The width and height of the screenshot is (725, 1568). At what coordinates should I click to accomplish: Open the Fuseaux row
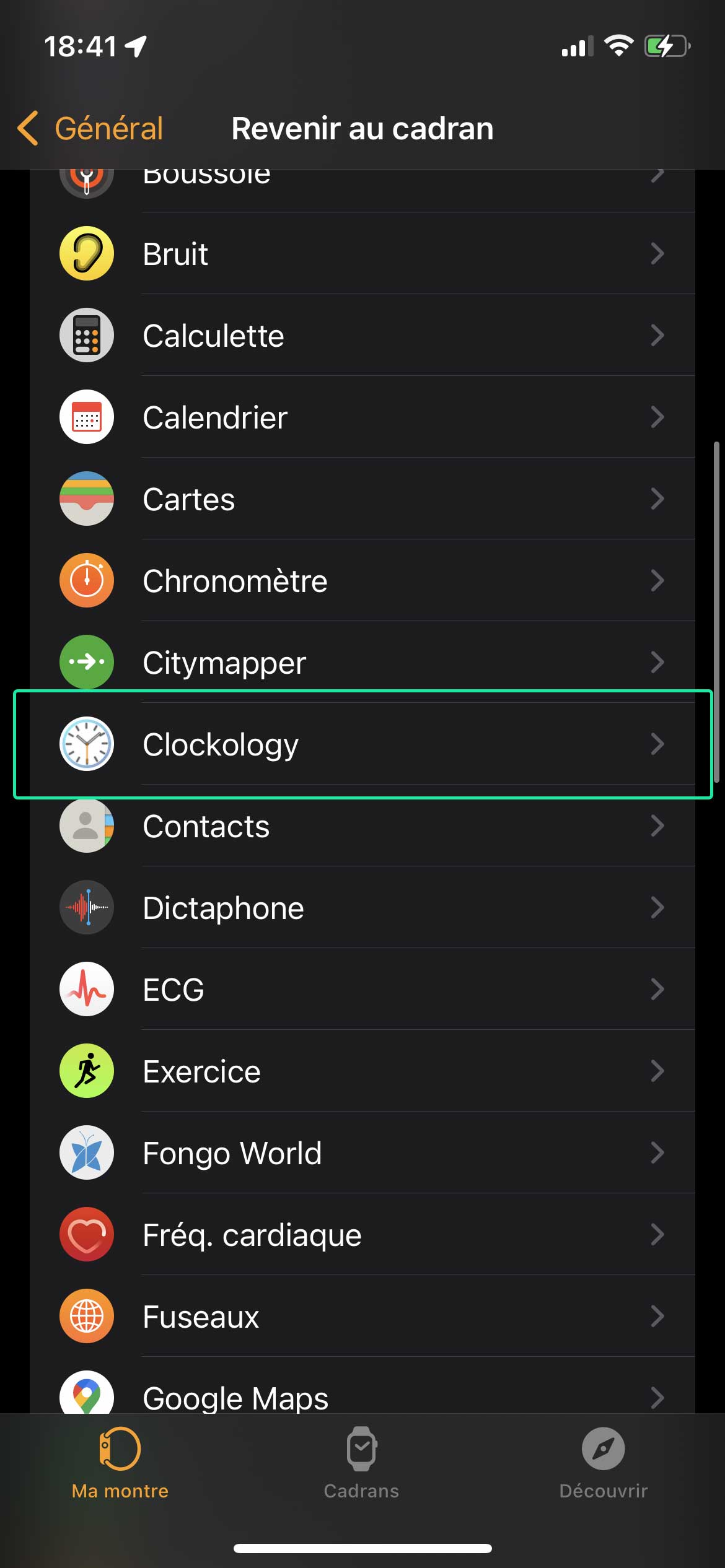tap(362, 1316)
